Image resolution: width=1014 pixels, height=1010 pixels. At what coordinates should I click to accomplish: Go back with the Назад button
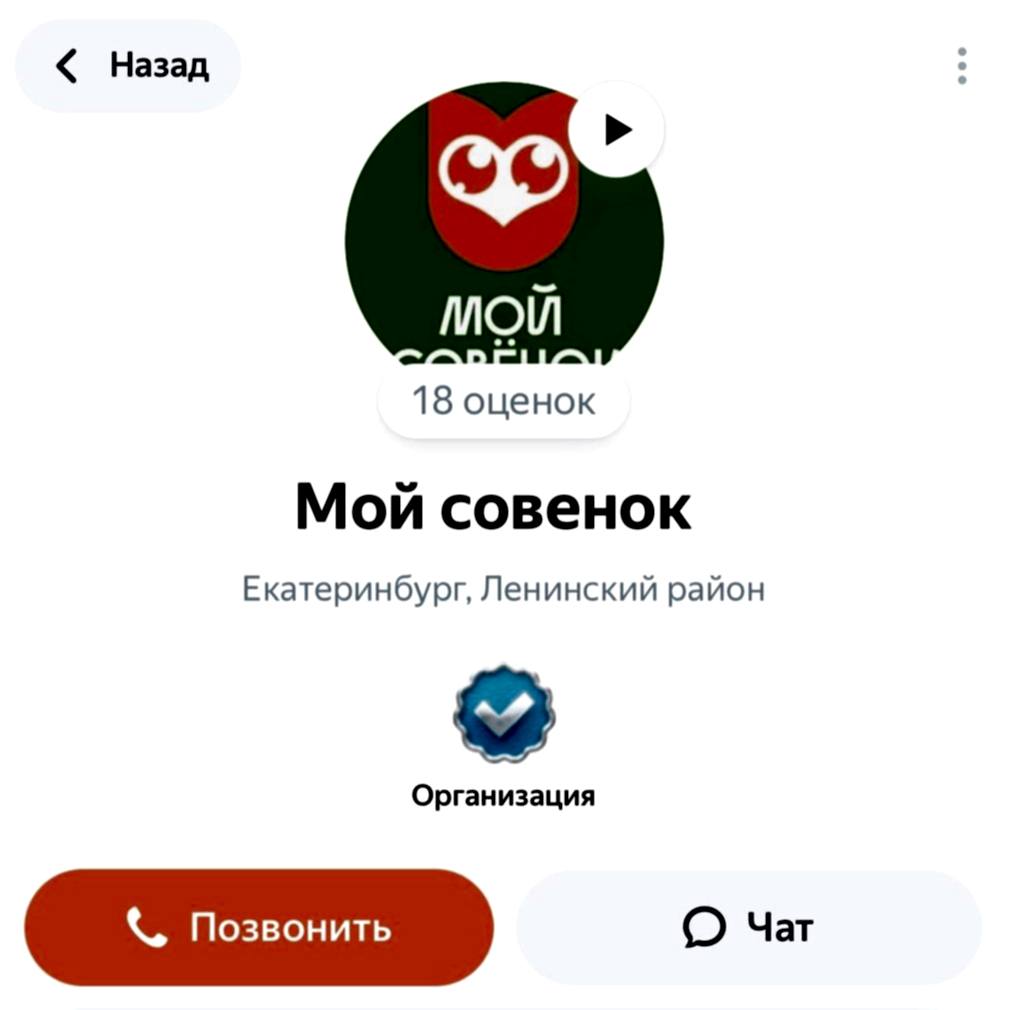(x=128, y=66)
